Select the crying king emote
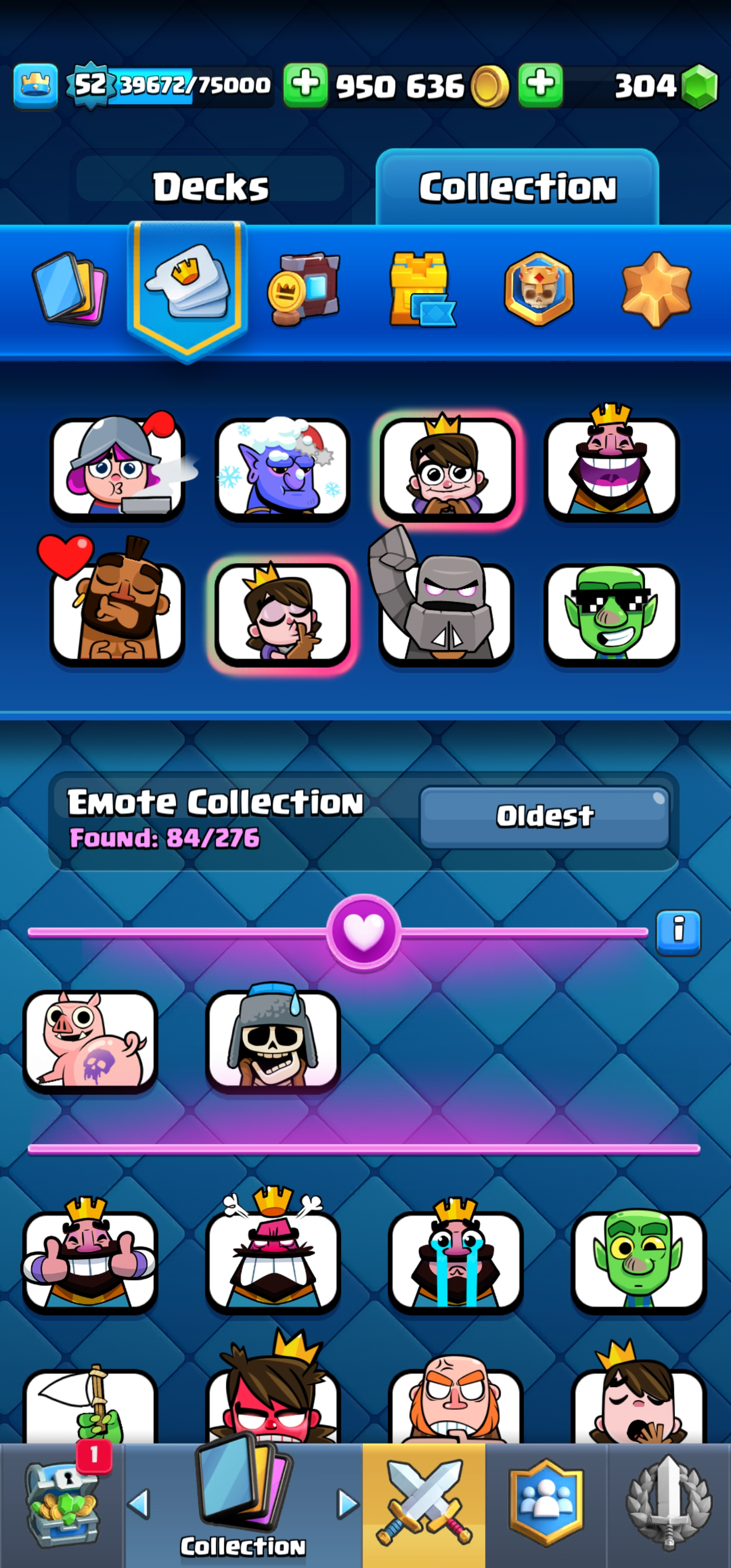The height and width of the screenshot is (1568, 731). pos(456,1261)
